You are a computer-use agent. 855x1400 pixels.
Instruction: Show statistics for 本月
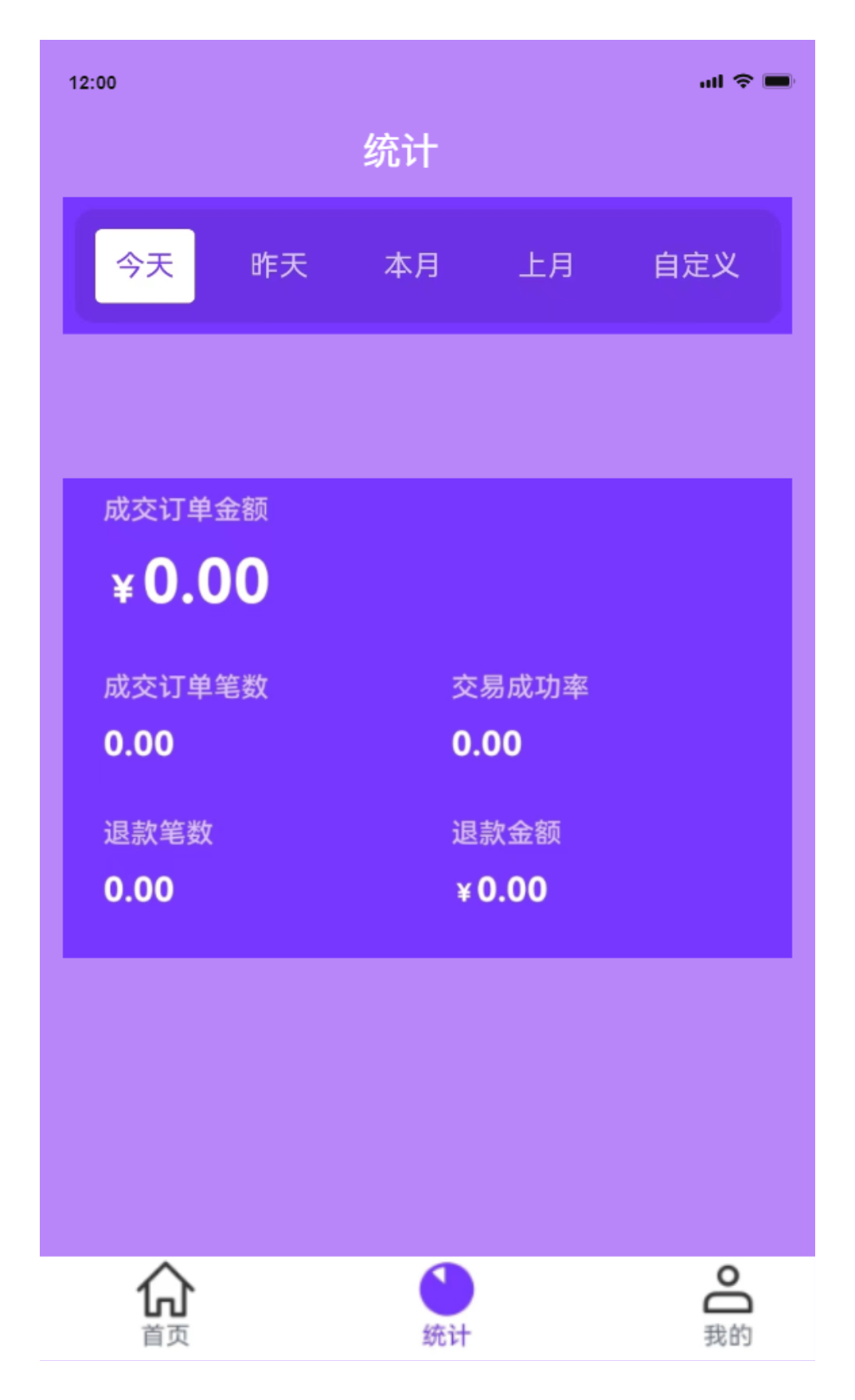(x=412, y=266)
